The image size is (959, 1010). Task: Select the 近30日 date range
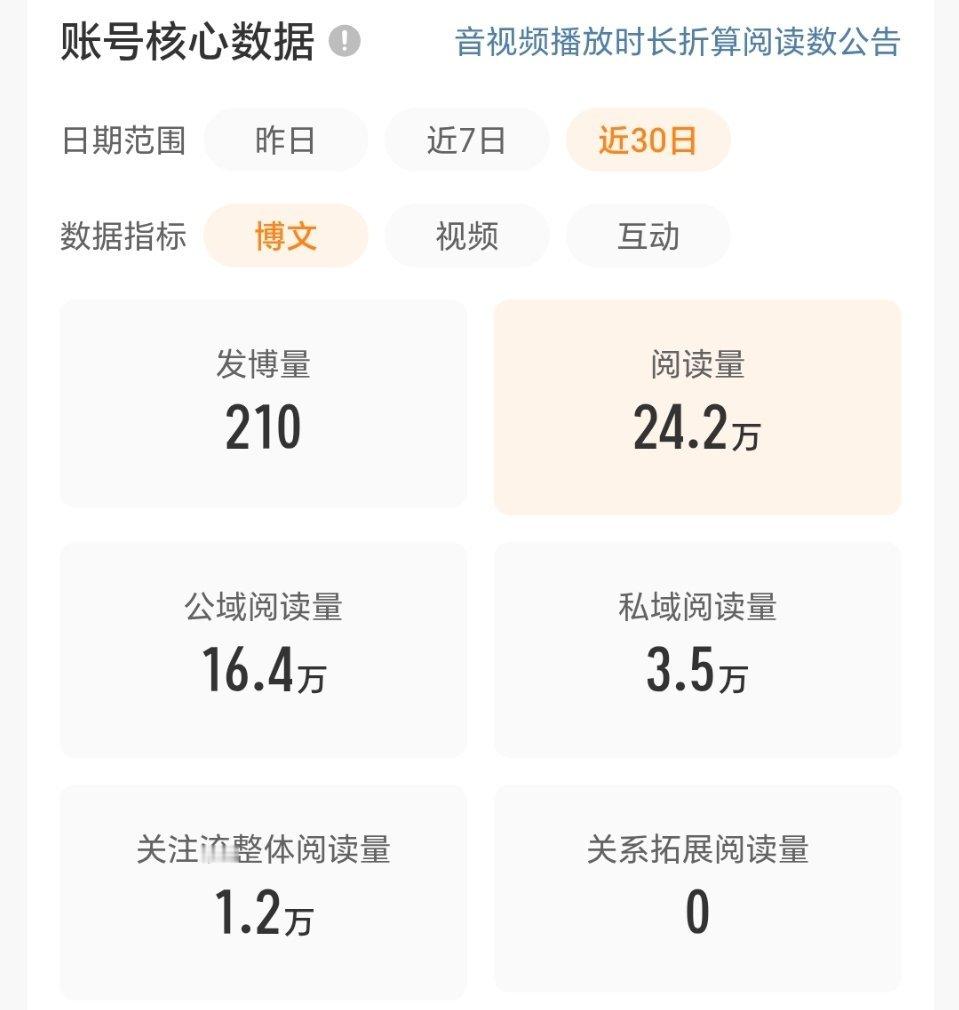[x=648, y=140]
